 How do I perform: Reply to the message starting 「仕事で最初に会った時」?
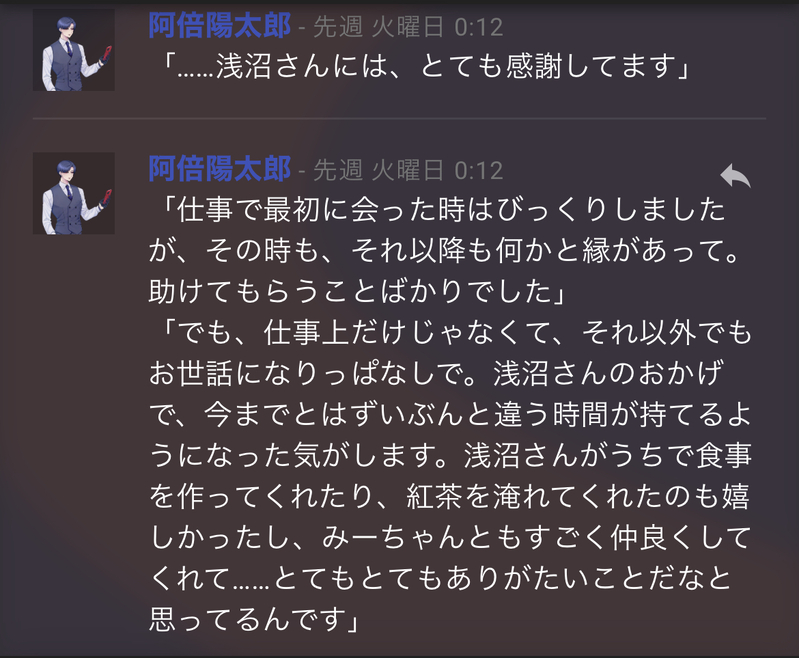click(735, 177)
